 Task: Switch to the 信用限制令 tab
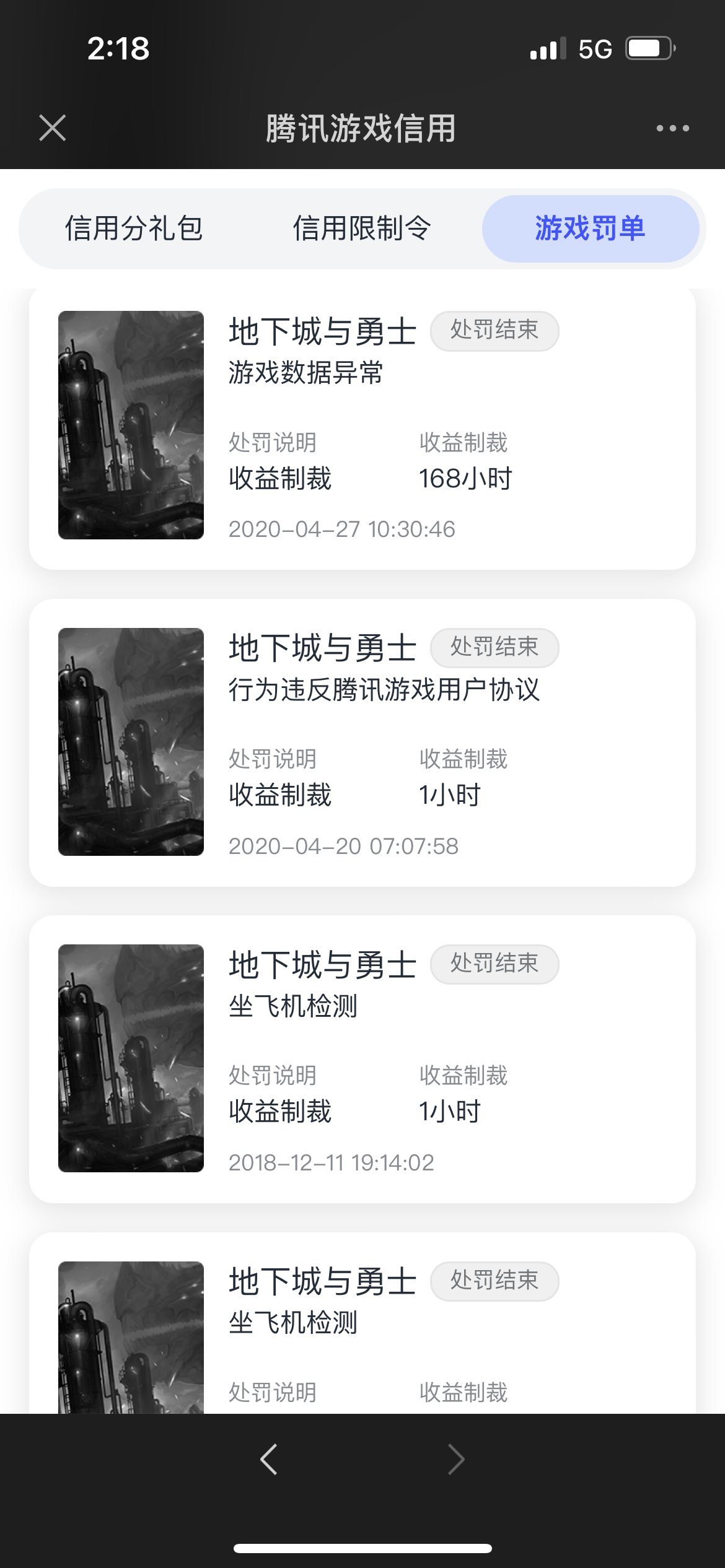click(362, 229)
